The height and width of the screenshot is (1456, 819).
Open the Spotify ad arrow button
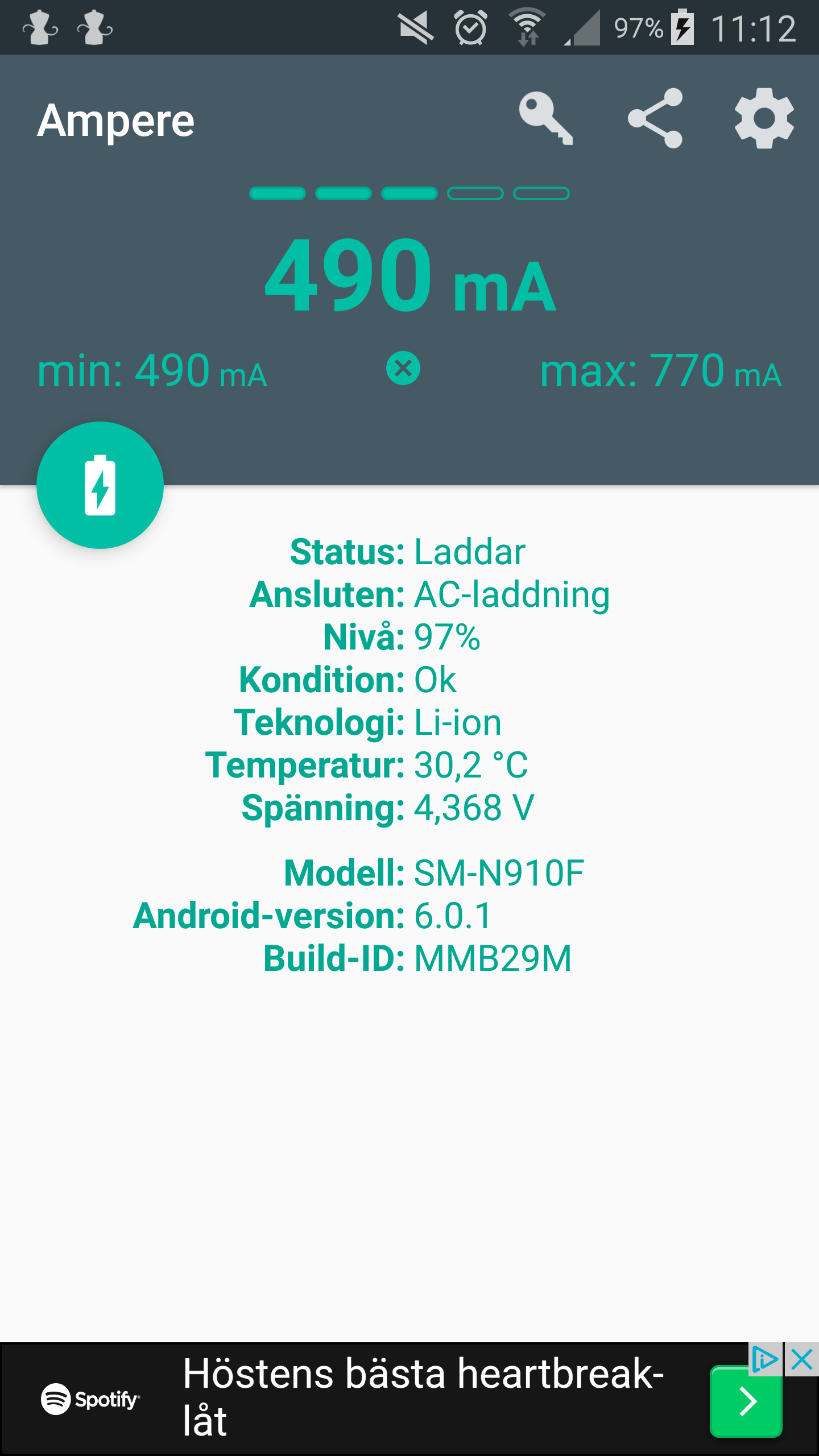(746, 1401)
